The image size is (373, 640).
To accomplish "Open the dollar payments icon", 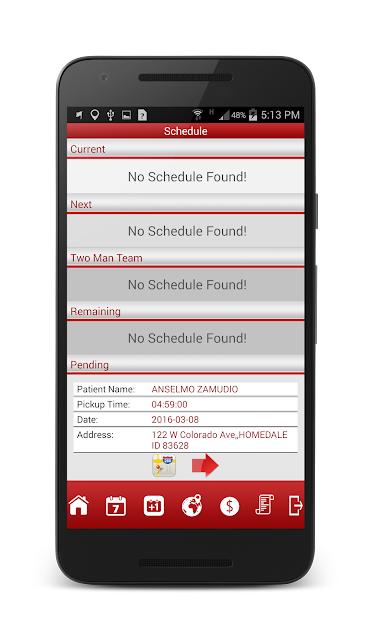I will pos(229,506).
